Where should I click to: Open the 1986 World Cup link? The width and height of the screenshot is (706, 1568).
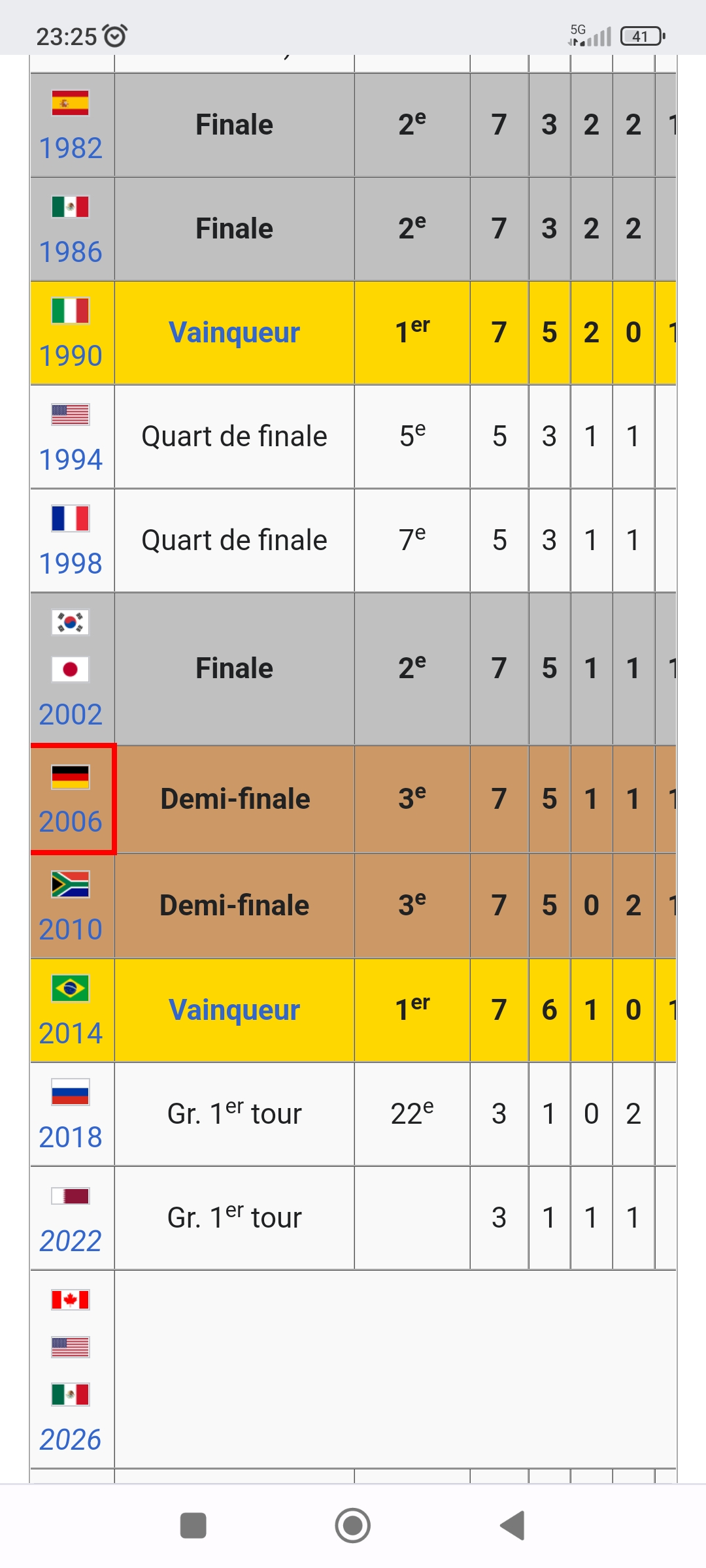point(71,252)
